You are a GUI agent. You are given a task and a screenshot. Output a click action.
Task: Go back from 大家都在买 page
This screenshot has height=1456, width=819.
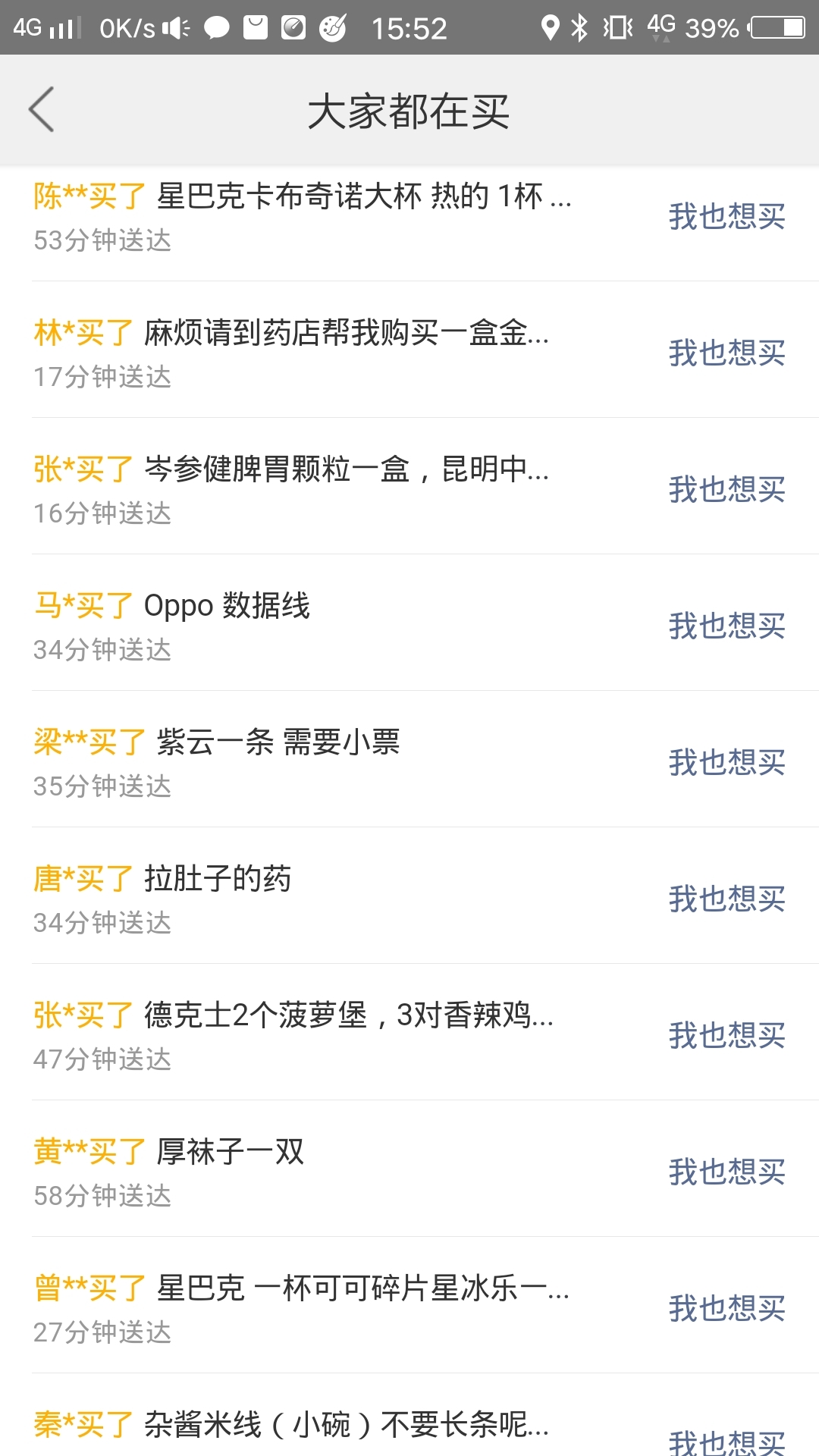click(x=42, y=110)
